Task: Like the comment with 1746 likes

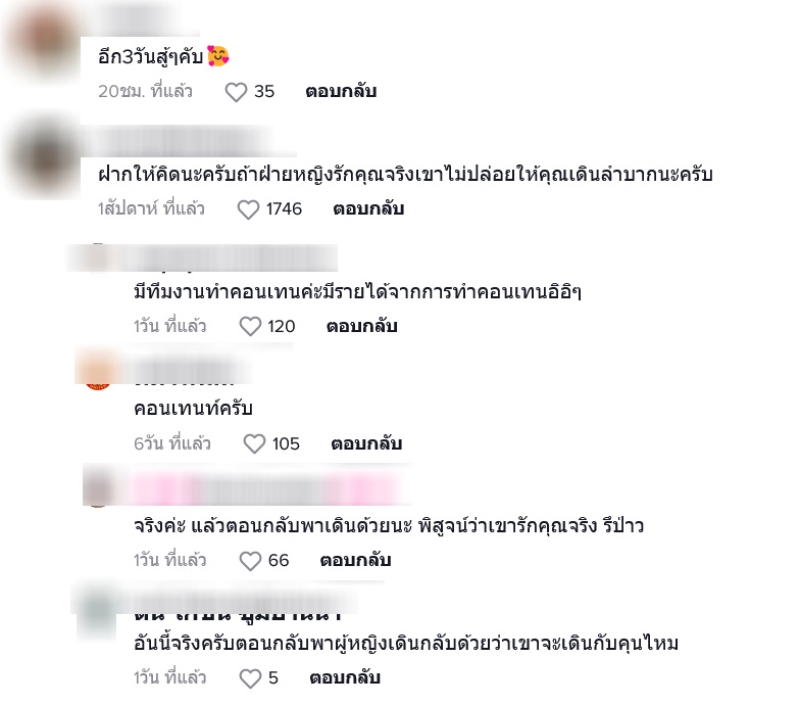Action: [248, 209]
